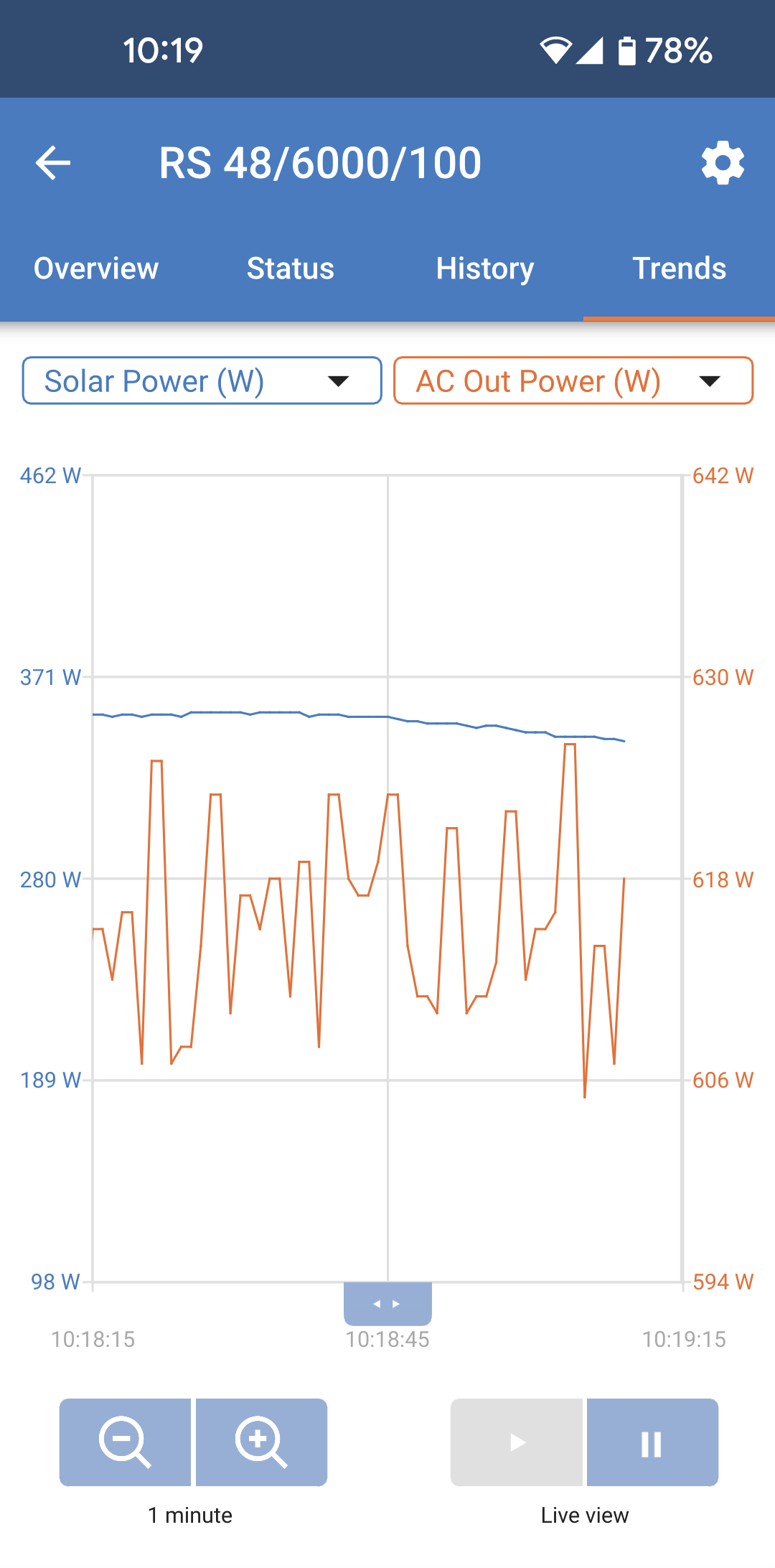Image resolution: width=775 pixels, height=1568 pixels.
Task: Zoom out on the trends chart
Action: [125, 1443]
